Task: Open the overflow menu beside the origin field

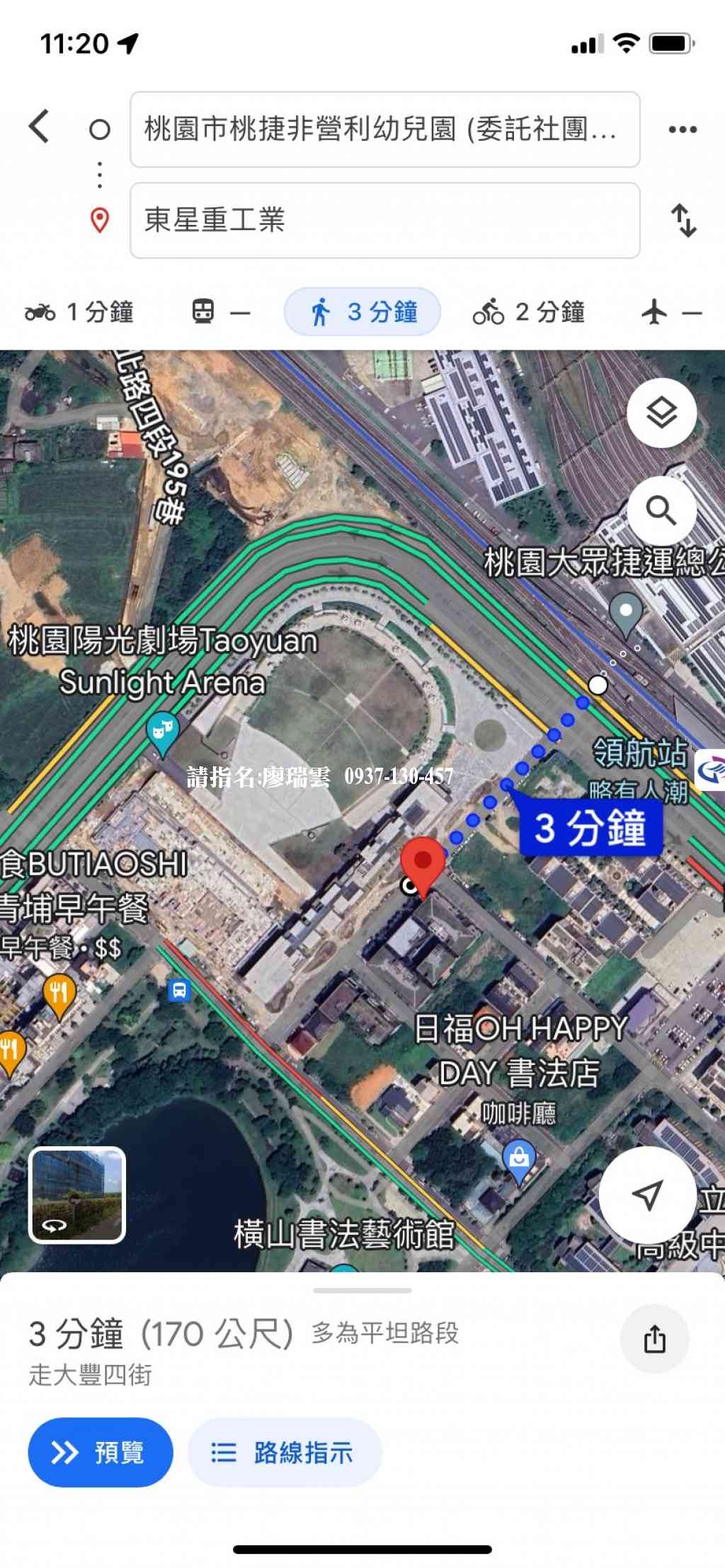Action: pyautogui.click(x=682, y=129)
